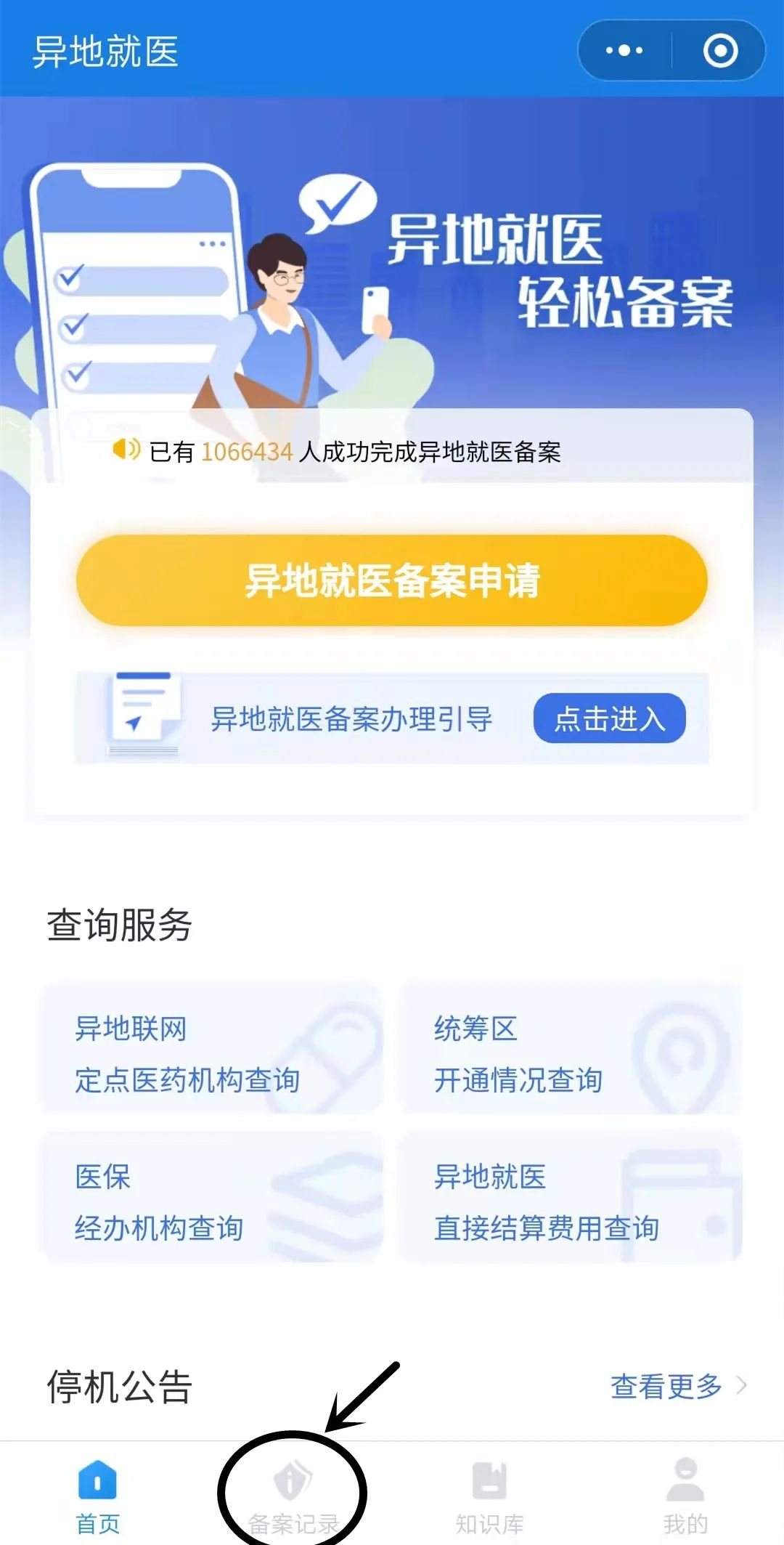Switch to the 知识库 tab
The height and width of the screenshot is (1545, 784).
click(x=489, y=1496)
